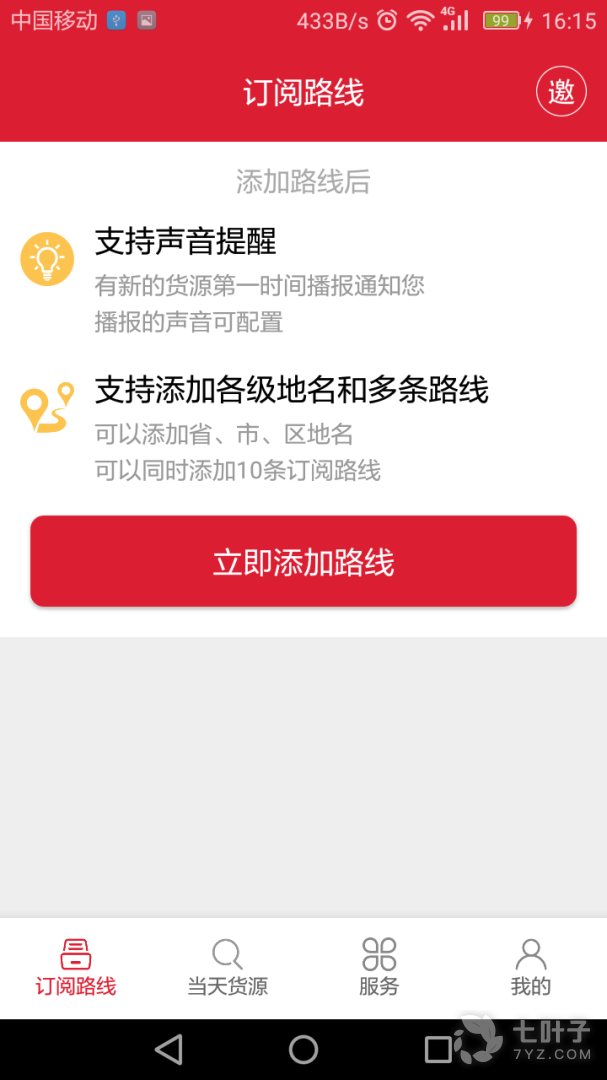
Task: Tap the 邀 invite icon
Action: pyautogui.click(x=561, y=92)
